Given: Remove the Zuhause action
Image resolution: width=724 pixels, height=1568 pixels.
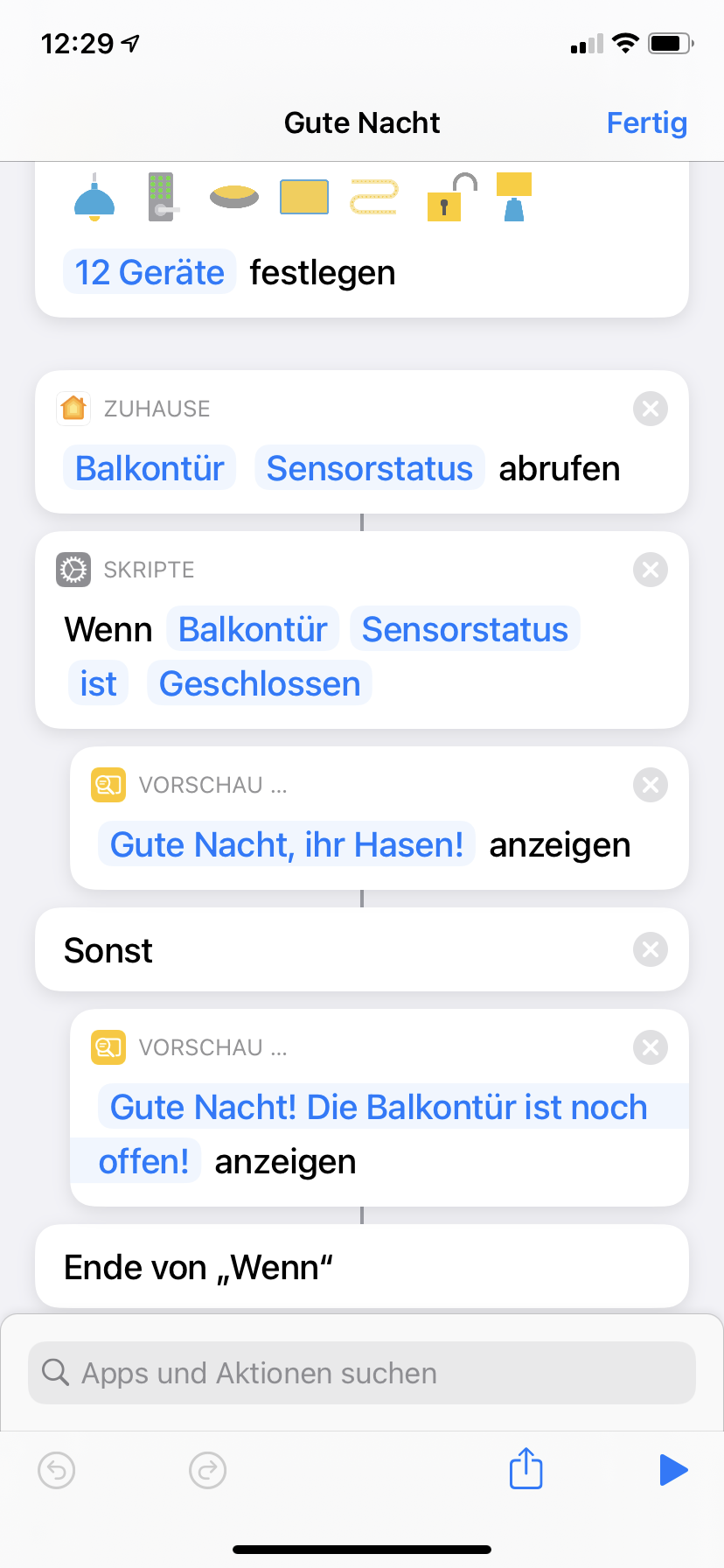Looking at the screenshot, I should (650, 409).
